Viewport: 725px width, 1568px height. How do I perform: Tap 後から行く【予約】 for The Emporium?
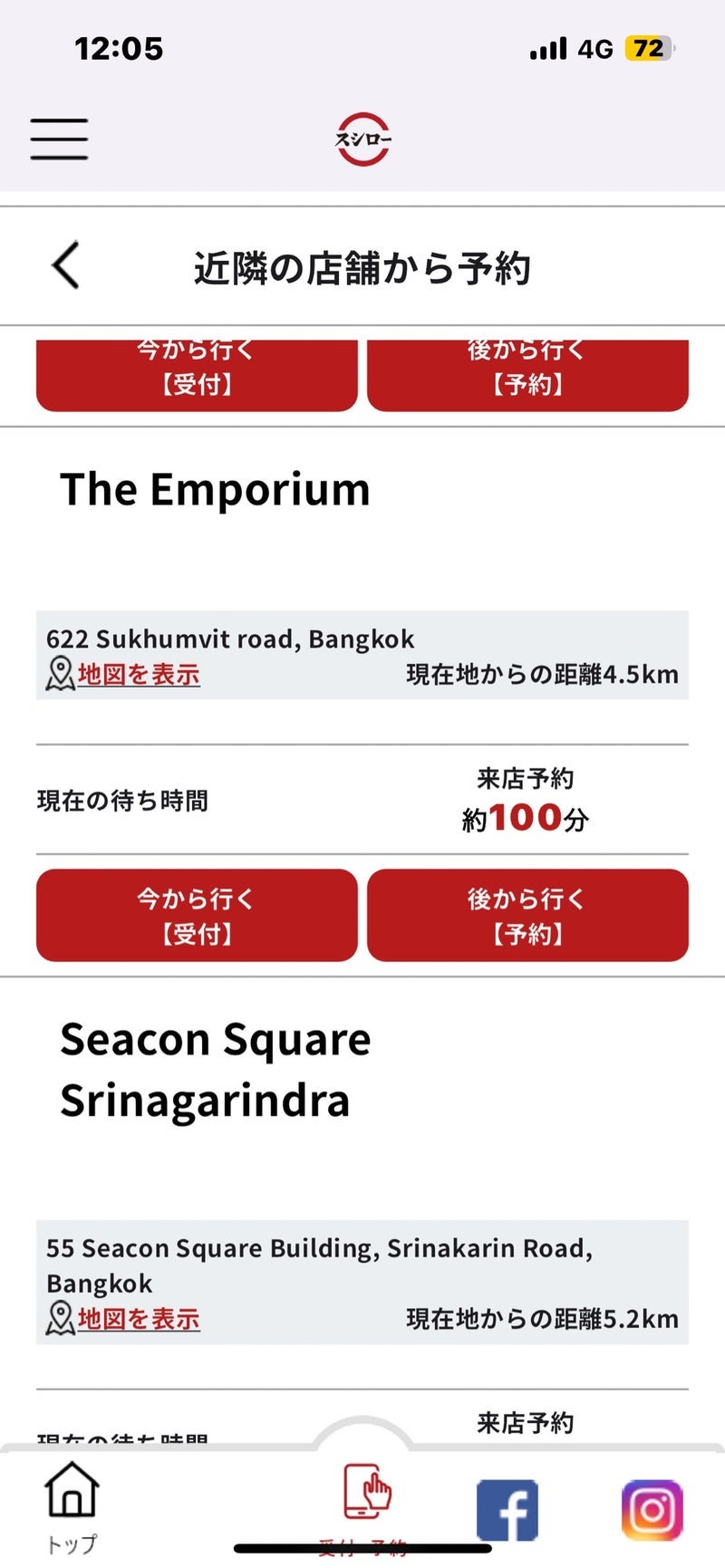click(527, 915)
